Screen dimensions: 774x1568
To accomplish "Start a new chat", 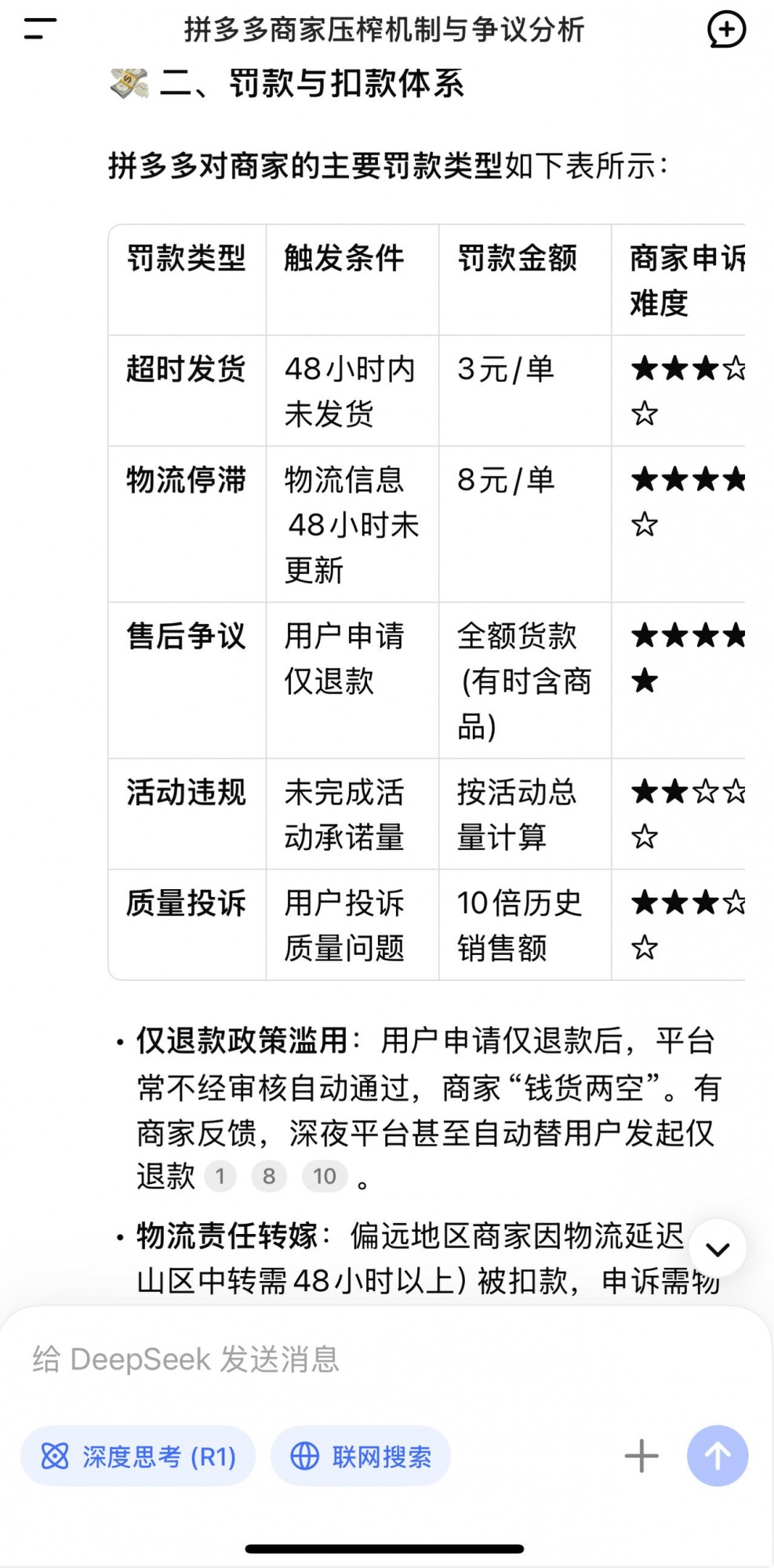I will pos(726,30).
